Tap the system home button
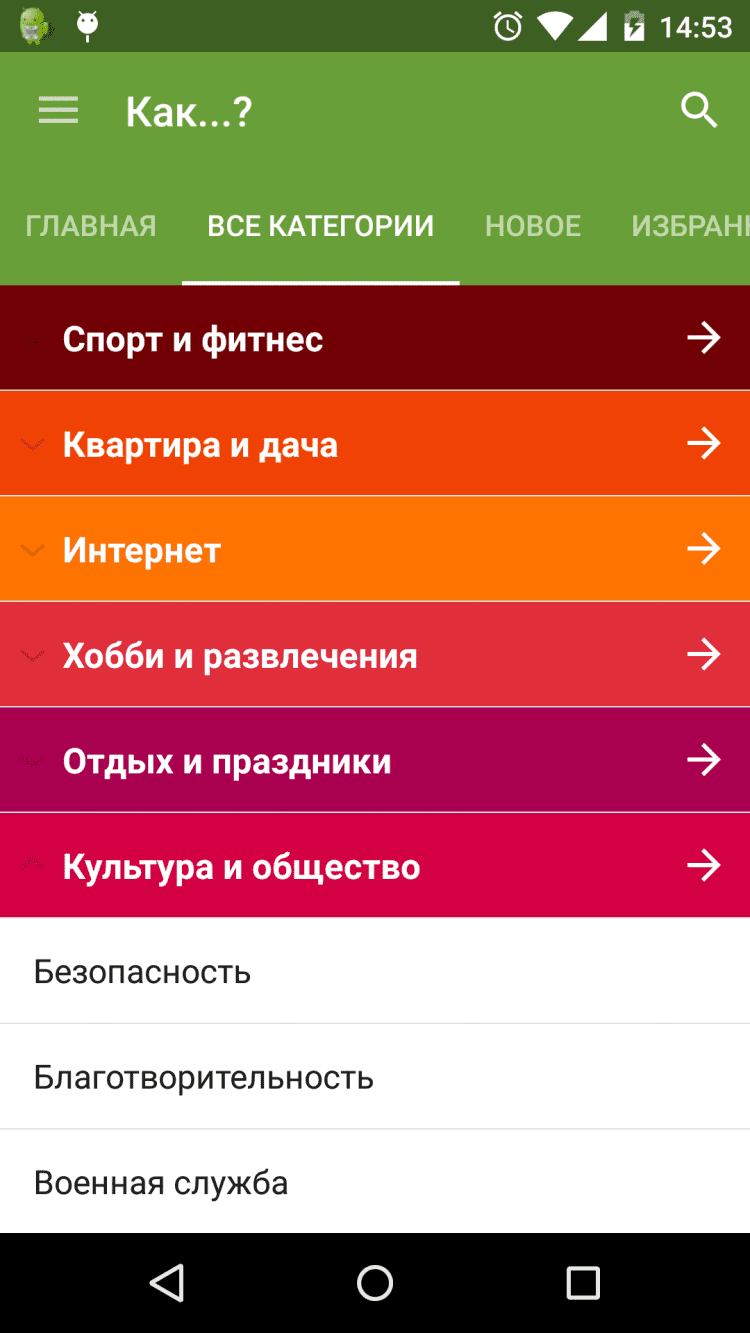Screen dimensions: 750x1333 [375, 1282]
